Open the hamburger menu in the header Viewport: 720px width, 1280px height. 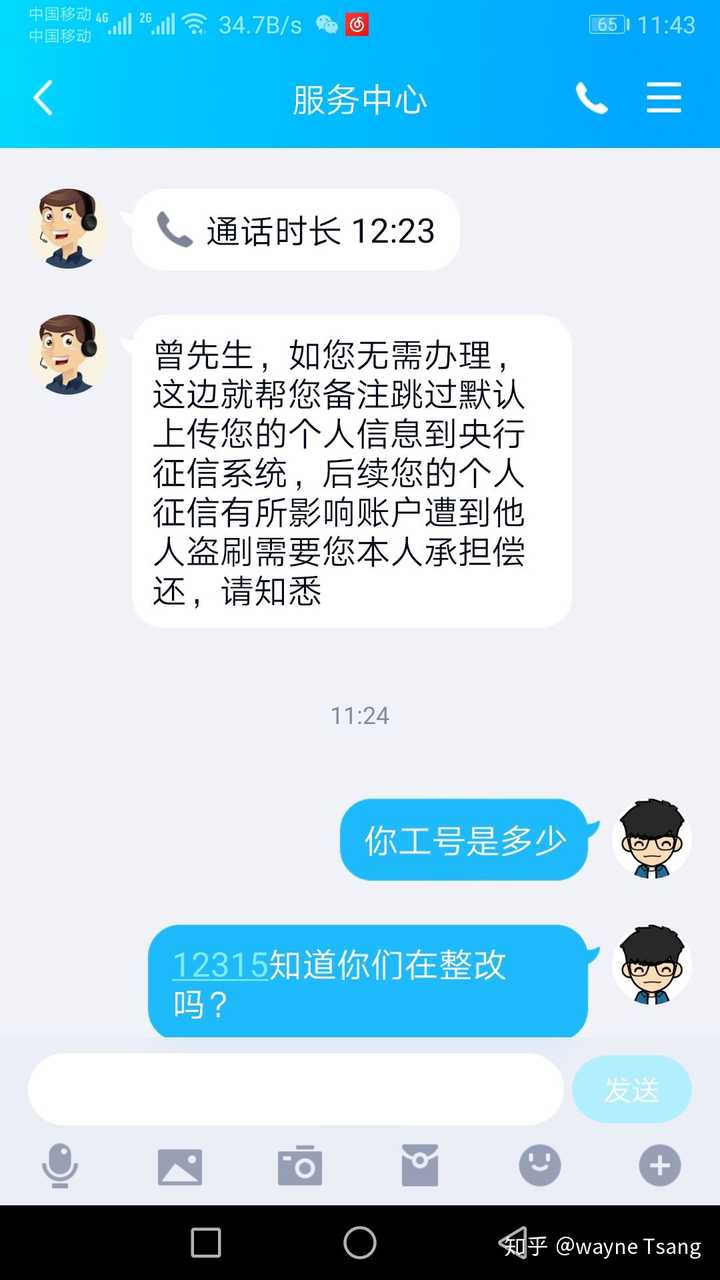663,98
